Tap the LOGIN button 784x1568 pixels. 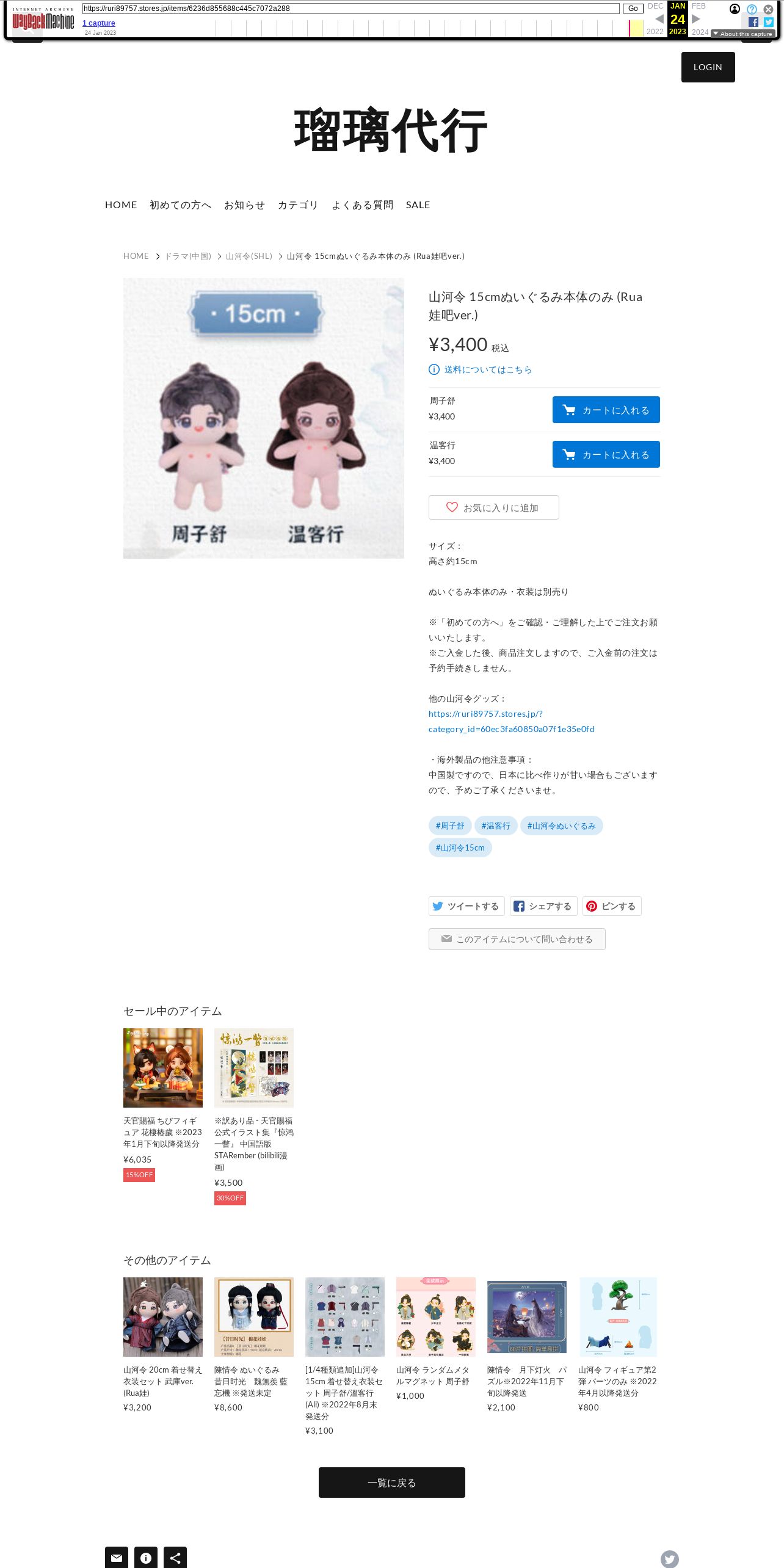tap(708, 67)
